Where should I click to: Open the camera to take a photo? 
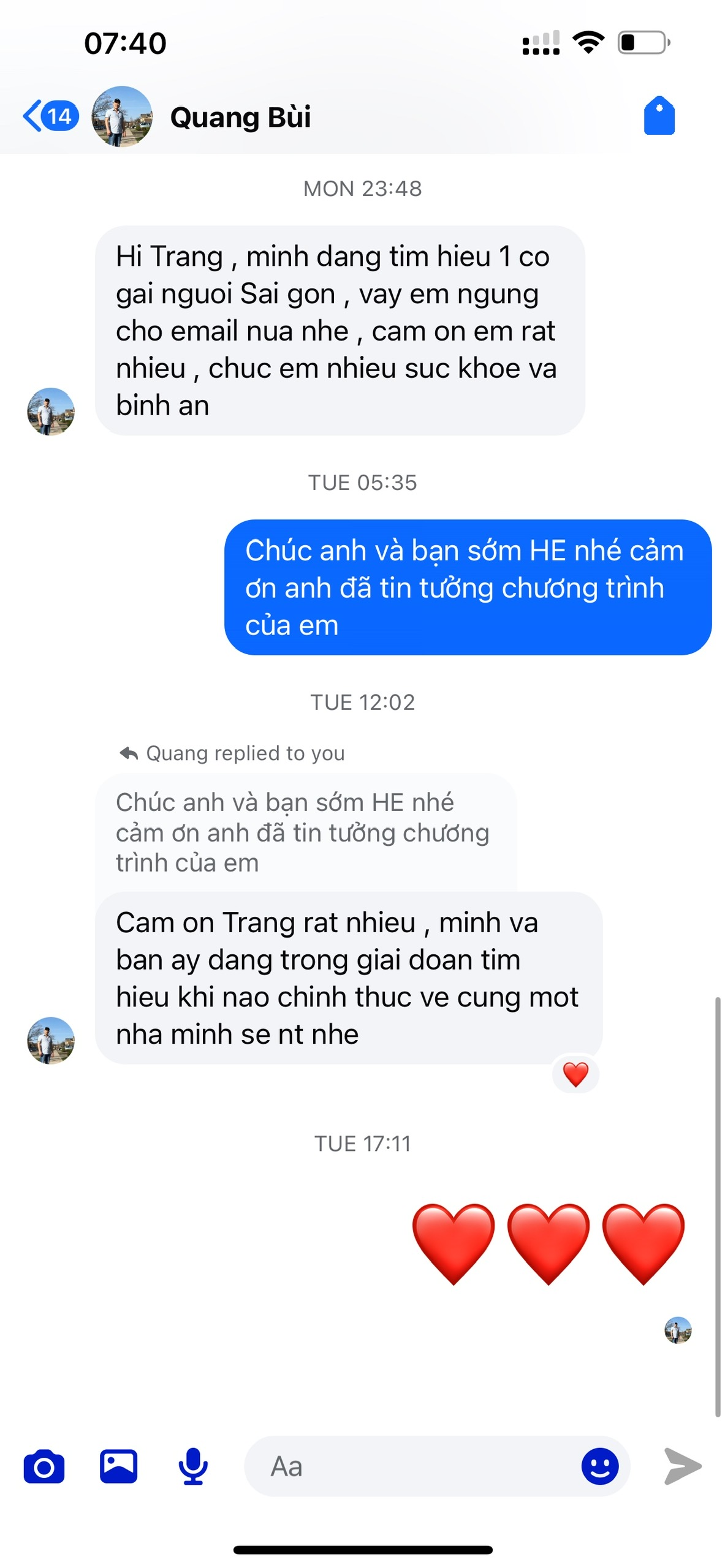coord(44,1466)
